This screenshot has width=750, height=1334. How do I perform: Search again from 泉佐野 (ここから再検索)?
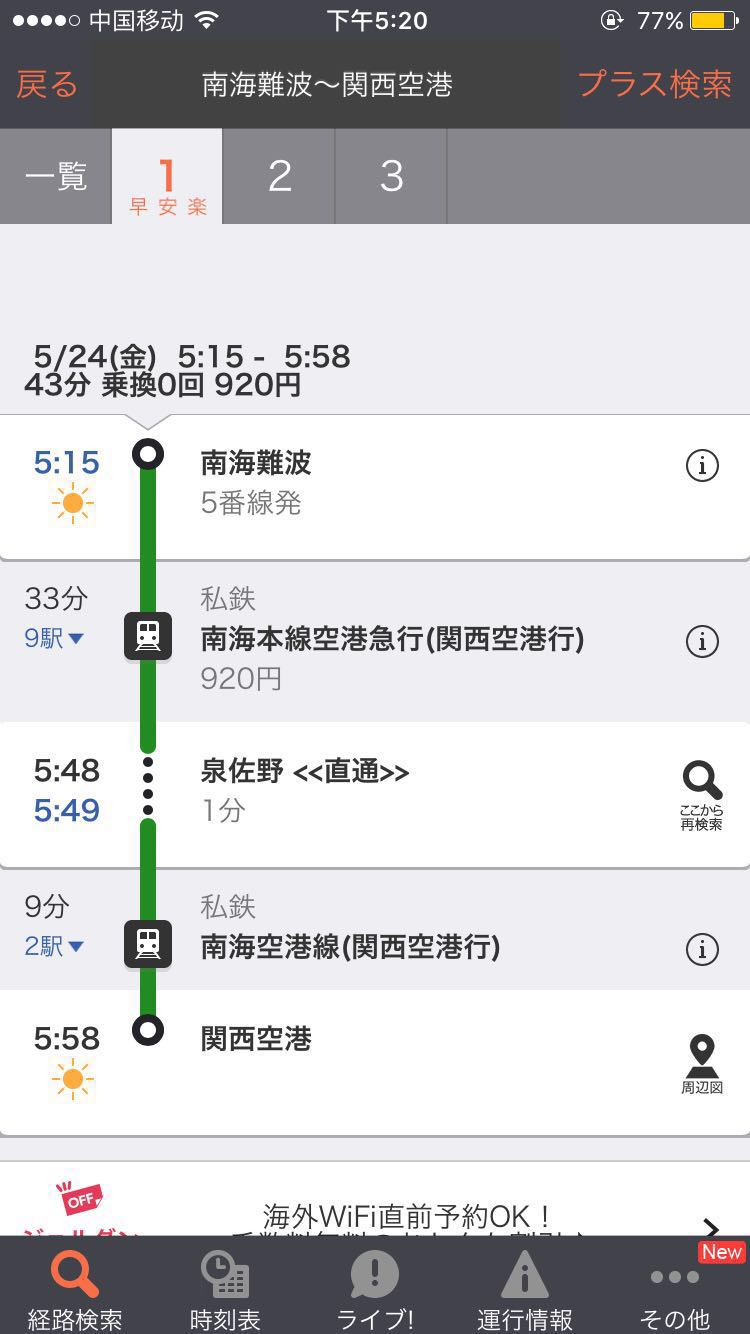[702, 795]
